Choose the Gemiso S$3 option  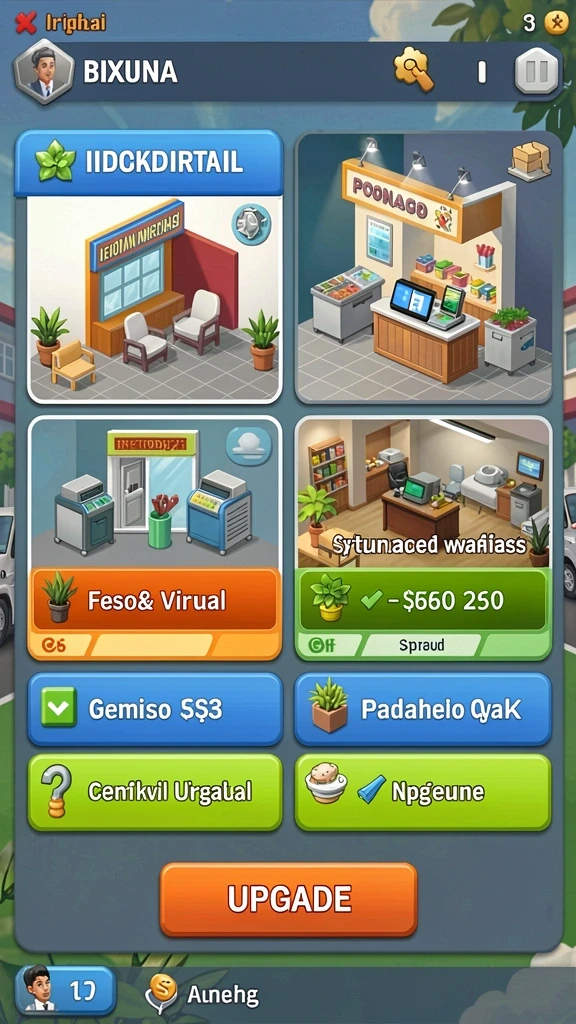point(155,709)
